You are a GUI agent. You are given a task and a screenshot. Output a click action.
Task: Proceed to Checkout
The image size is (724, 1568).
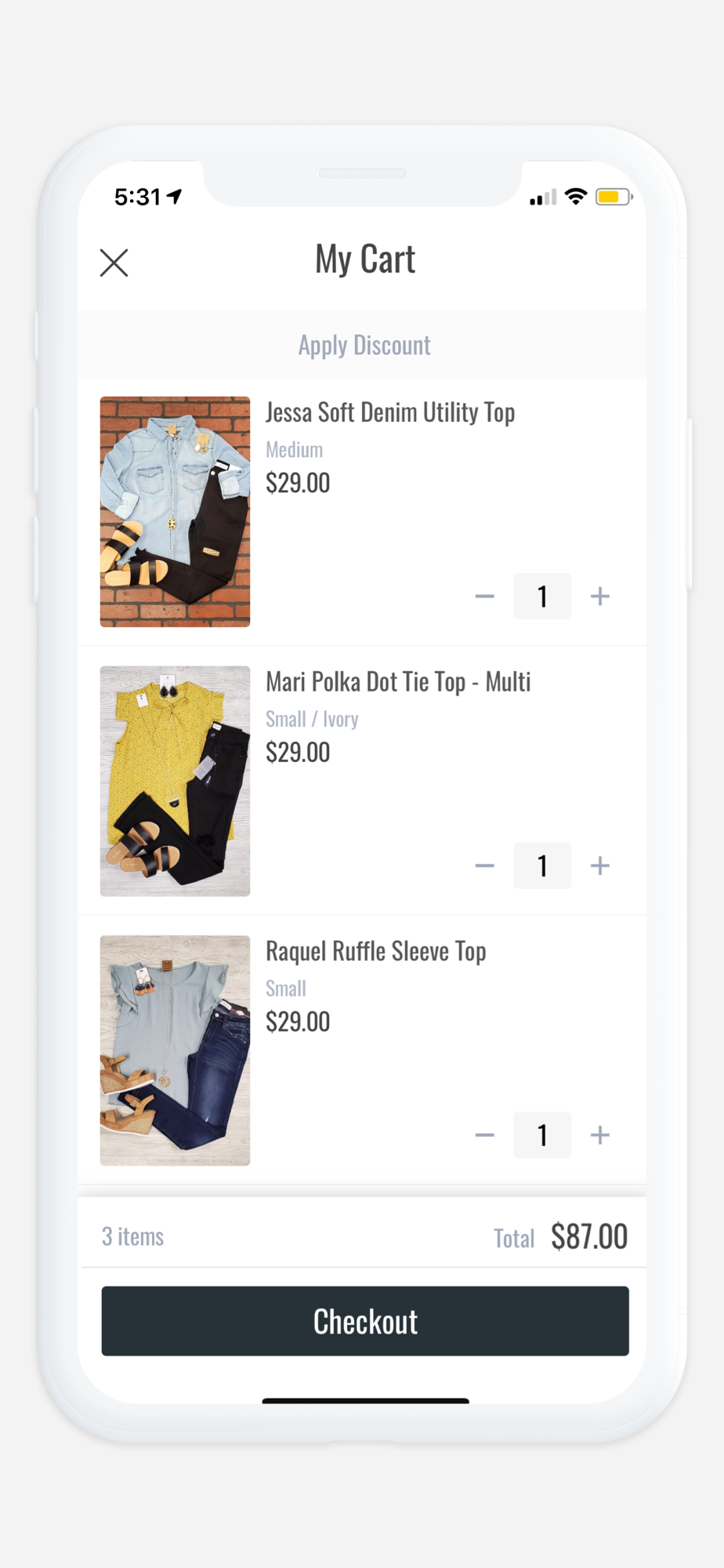click(x=365, y=1321)
